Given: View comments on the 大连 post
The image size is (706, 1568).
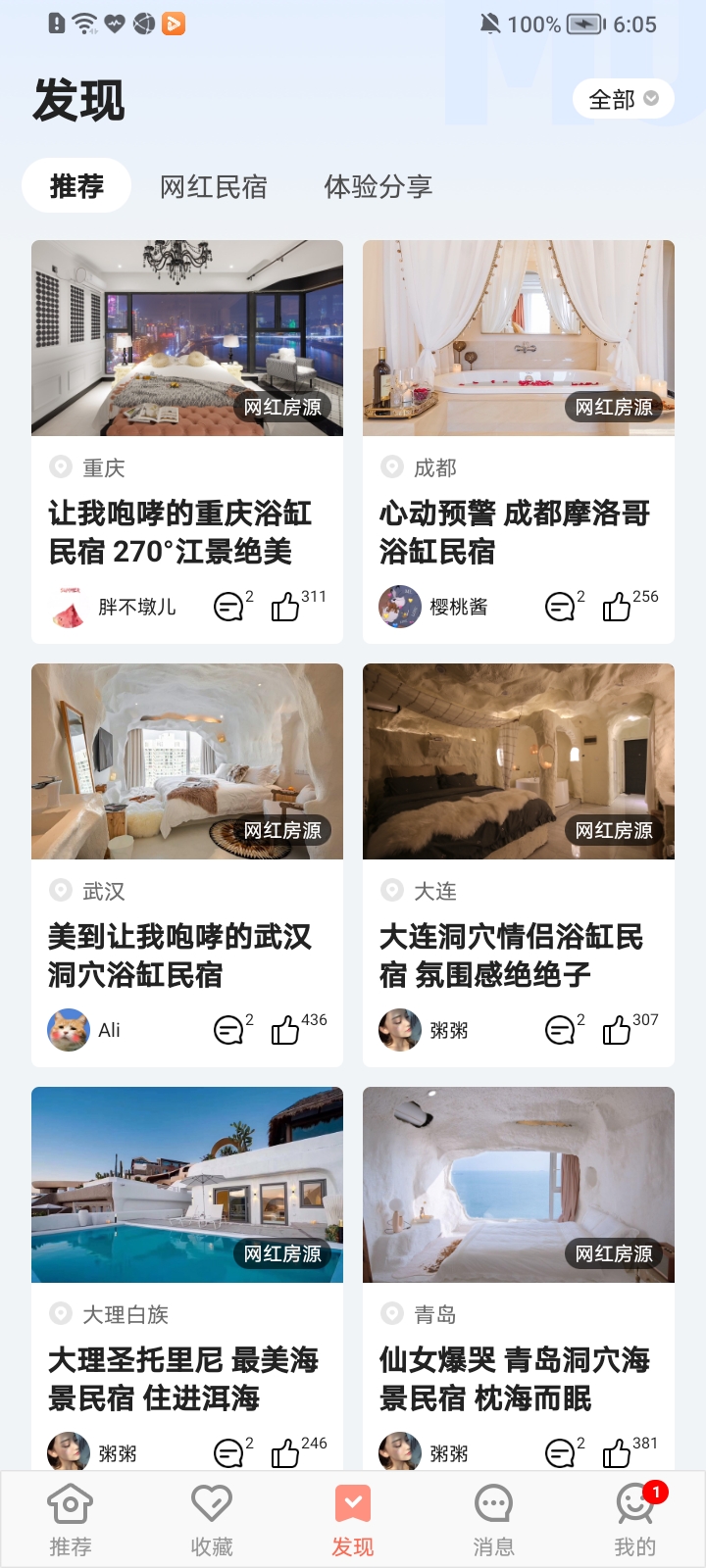Looking at the screenshot, I should coord(560,1031).
